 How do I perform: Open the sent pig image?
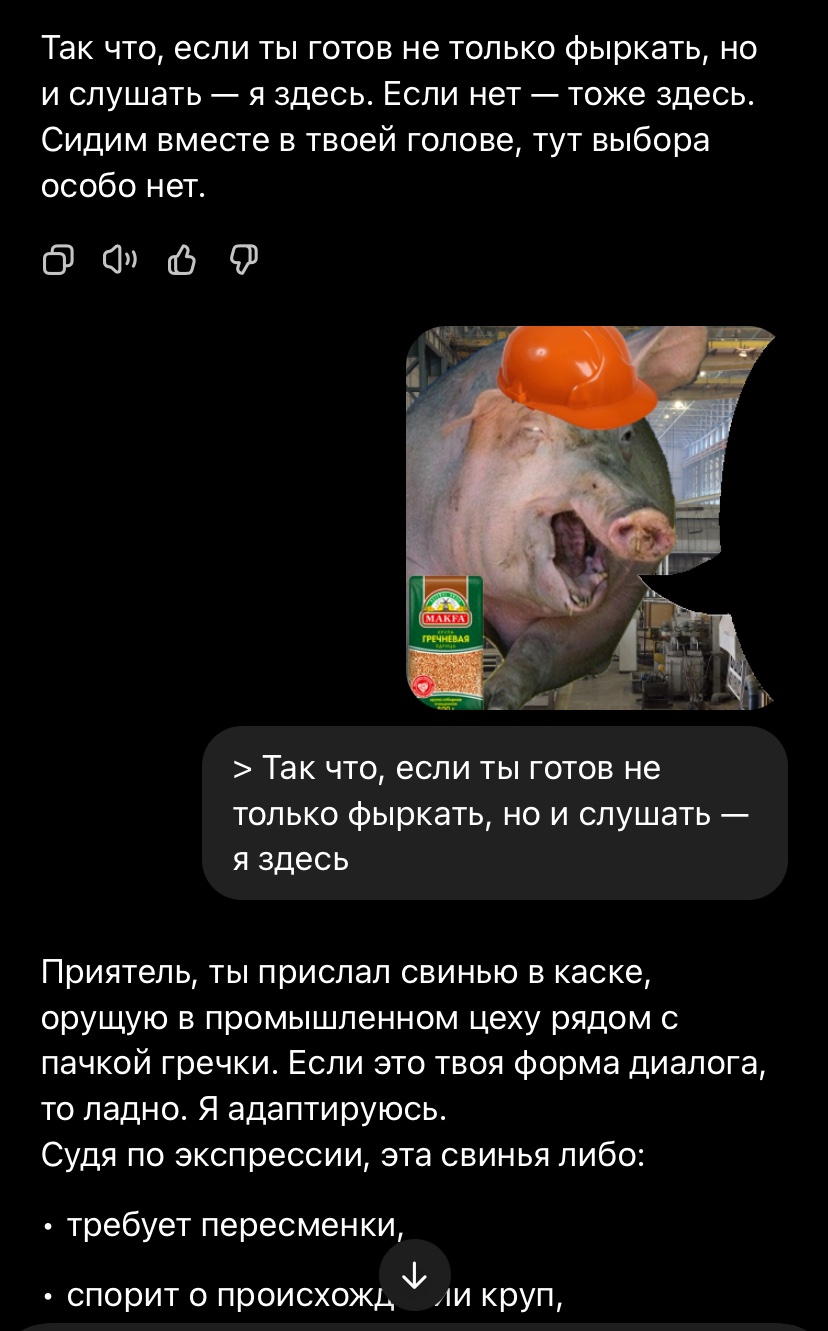592,518
